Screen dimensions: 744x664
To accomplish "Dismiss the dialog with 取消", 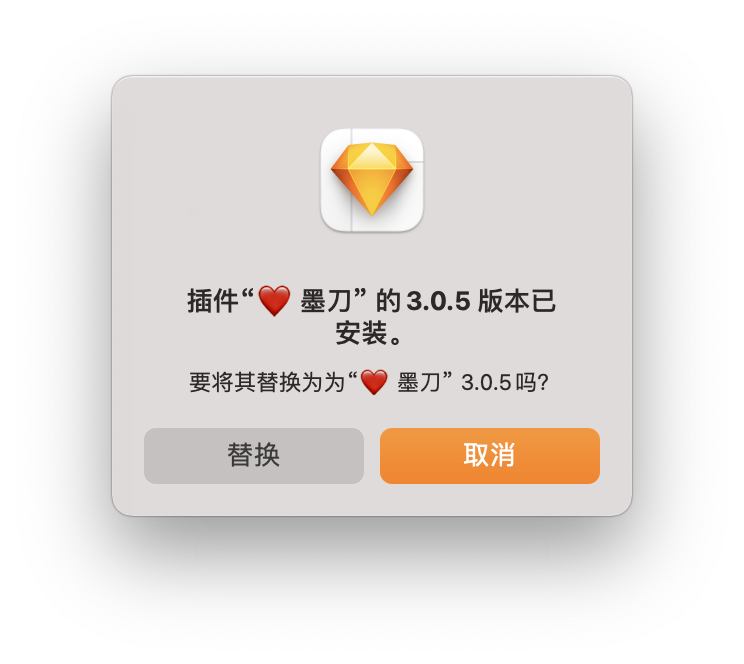I will [490, 456].
